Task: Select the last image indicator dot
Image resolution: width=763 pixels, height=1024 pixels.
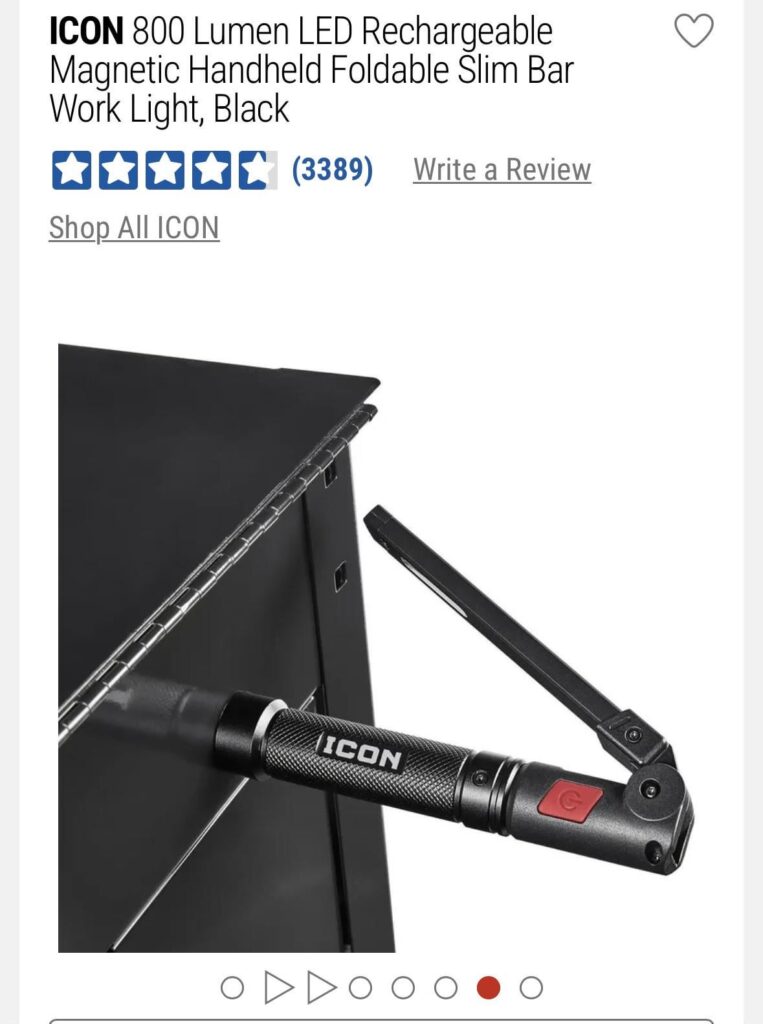Action: tap(531, 988)
